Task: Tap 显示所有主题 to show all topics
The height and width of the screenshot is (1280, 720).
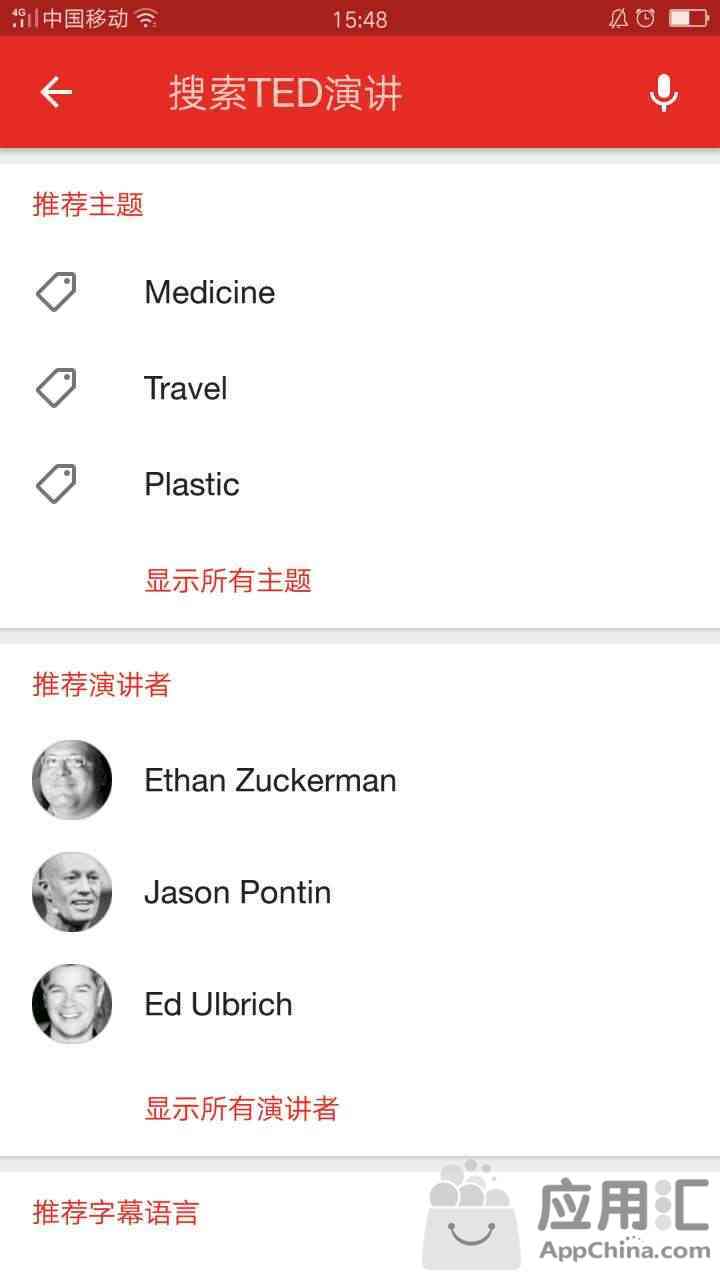Action: click(228, 580)
